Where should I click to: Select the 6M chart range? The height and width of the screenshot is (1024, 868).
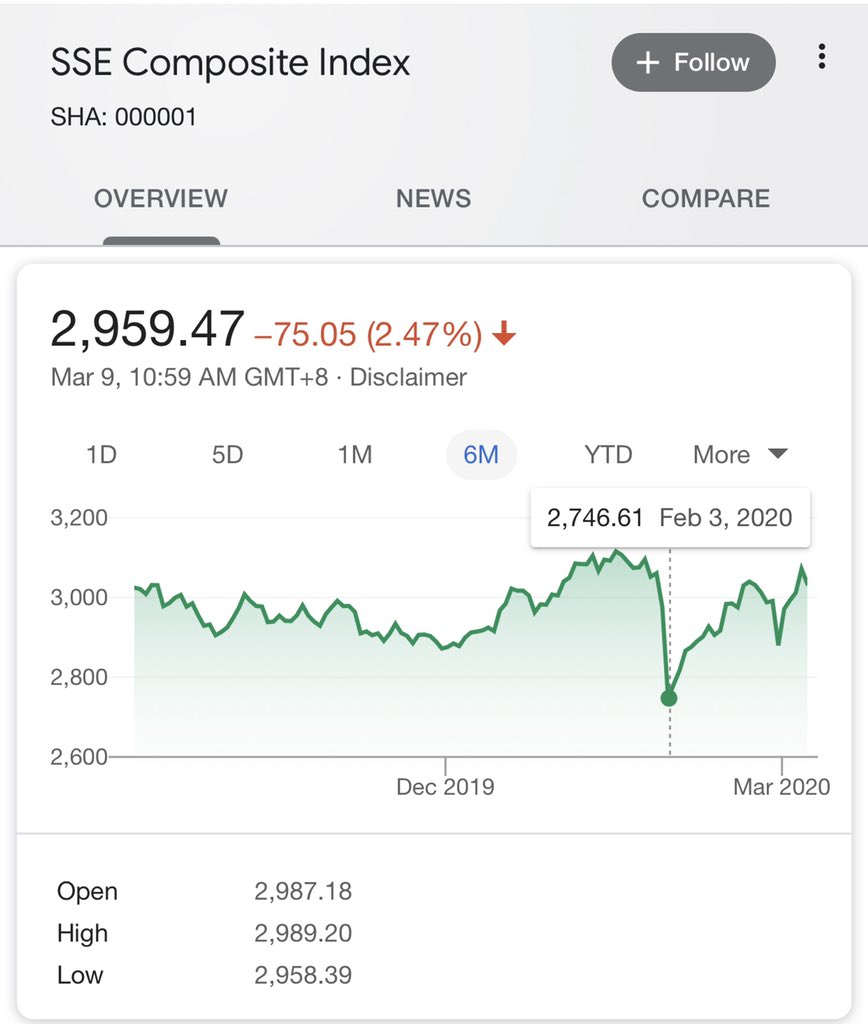point(481,455)
